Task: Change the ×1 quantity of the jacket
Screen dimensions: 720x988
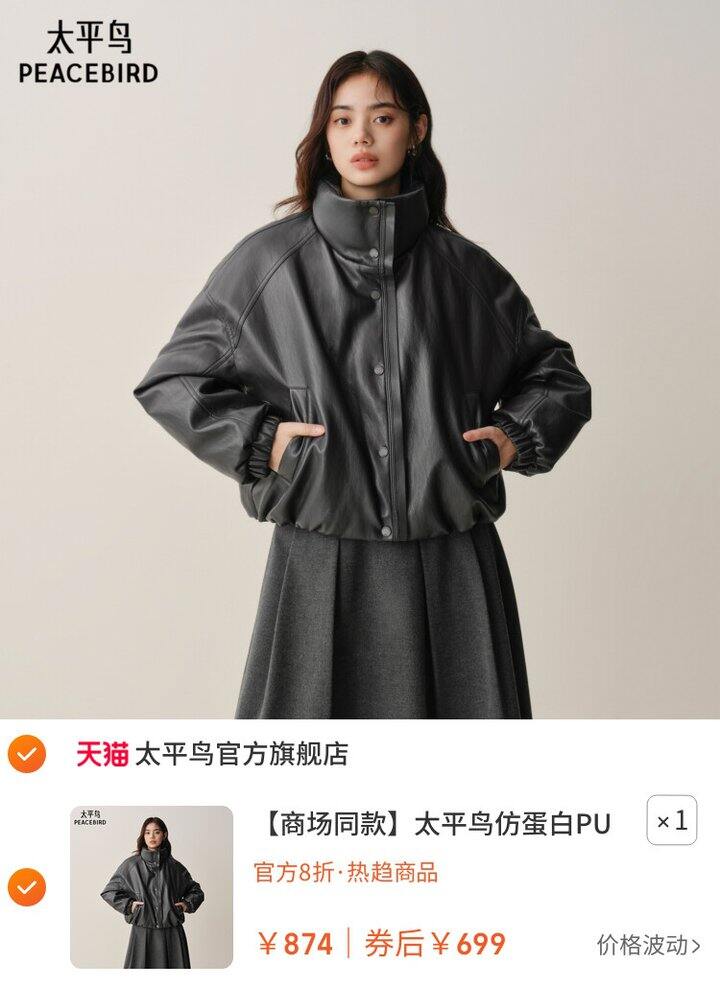Action: coord(671,821)
